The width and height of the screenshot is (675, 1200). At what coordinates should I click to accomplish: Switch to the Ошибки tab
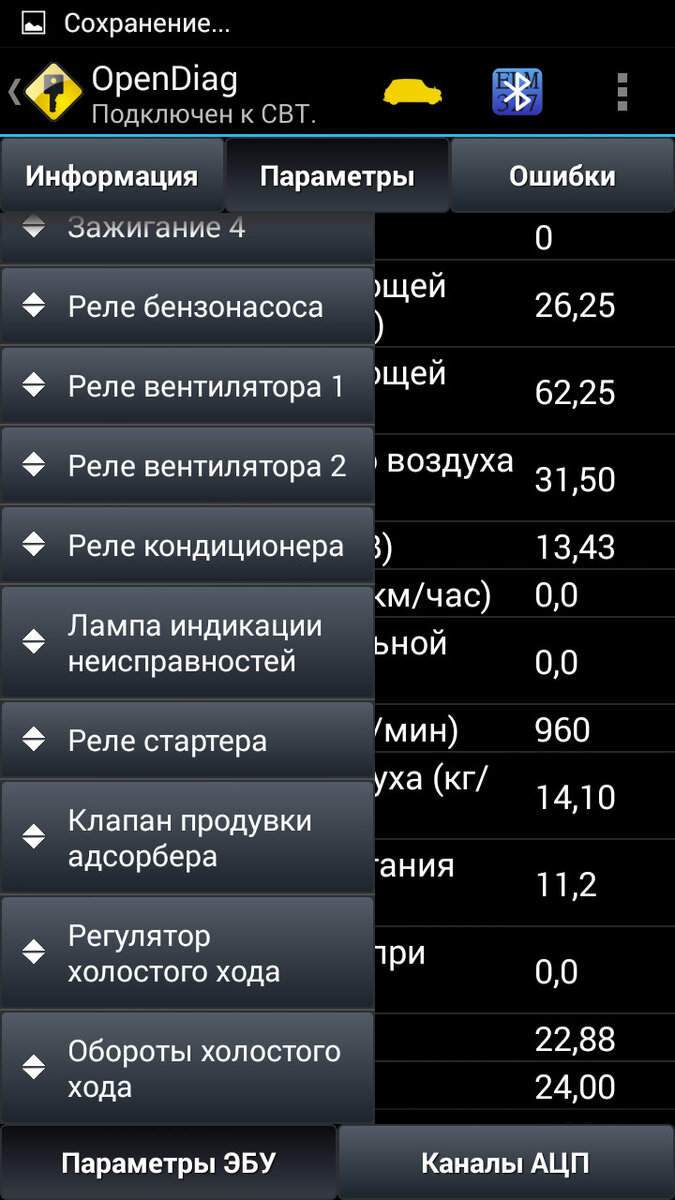(562, 177)
